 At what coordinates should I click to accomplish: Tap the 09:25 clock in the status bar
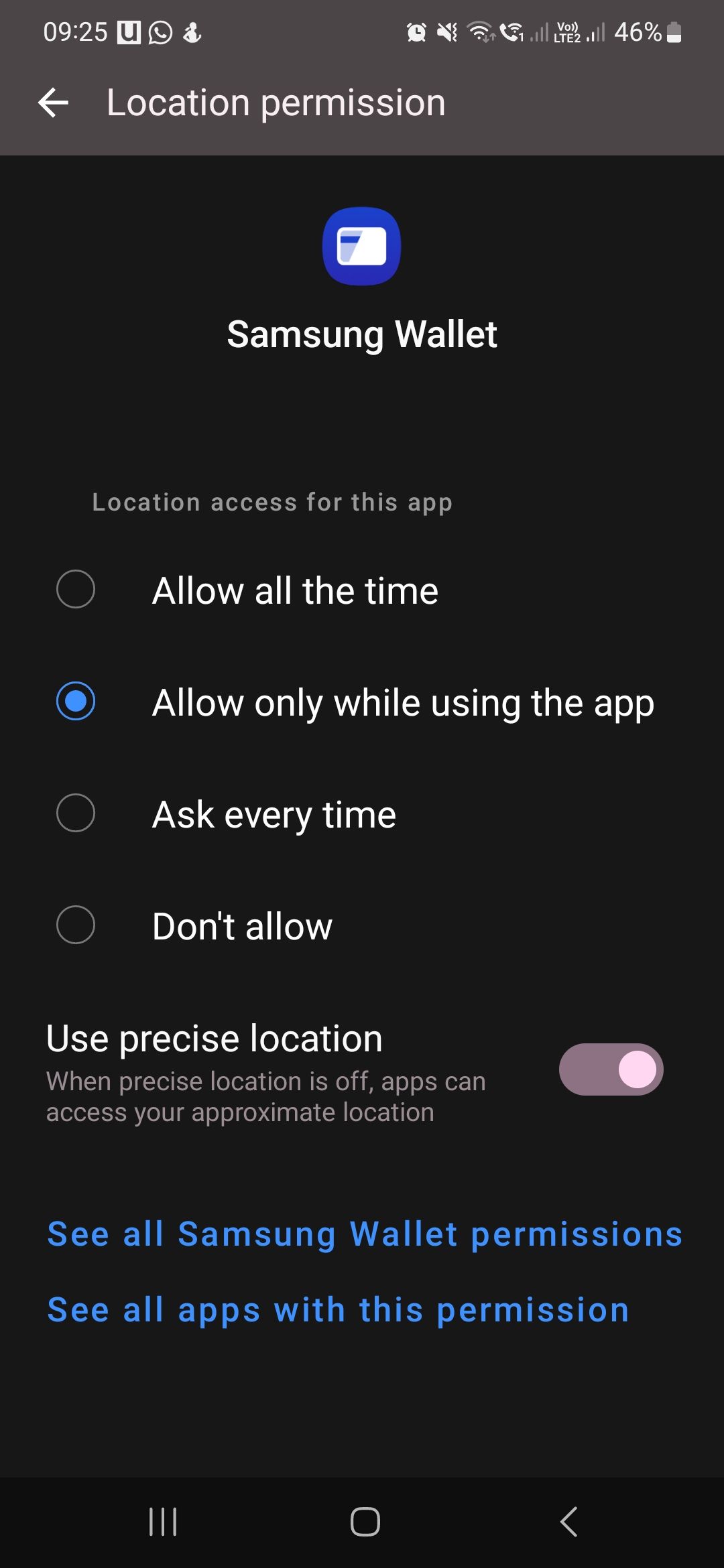point(74,31)
